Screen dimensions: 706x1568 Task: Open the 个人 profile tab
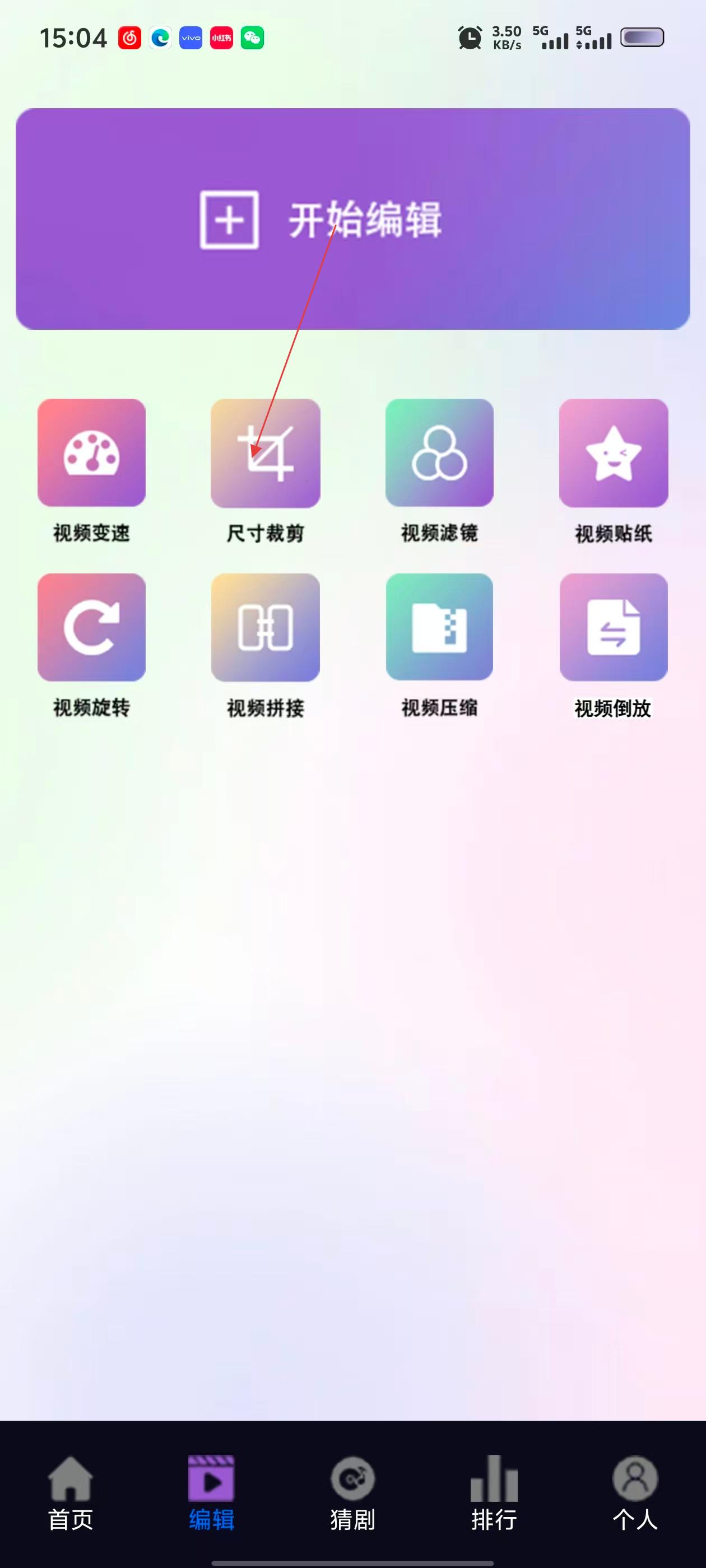pos(635,1493)
